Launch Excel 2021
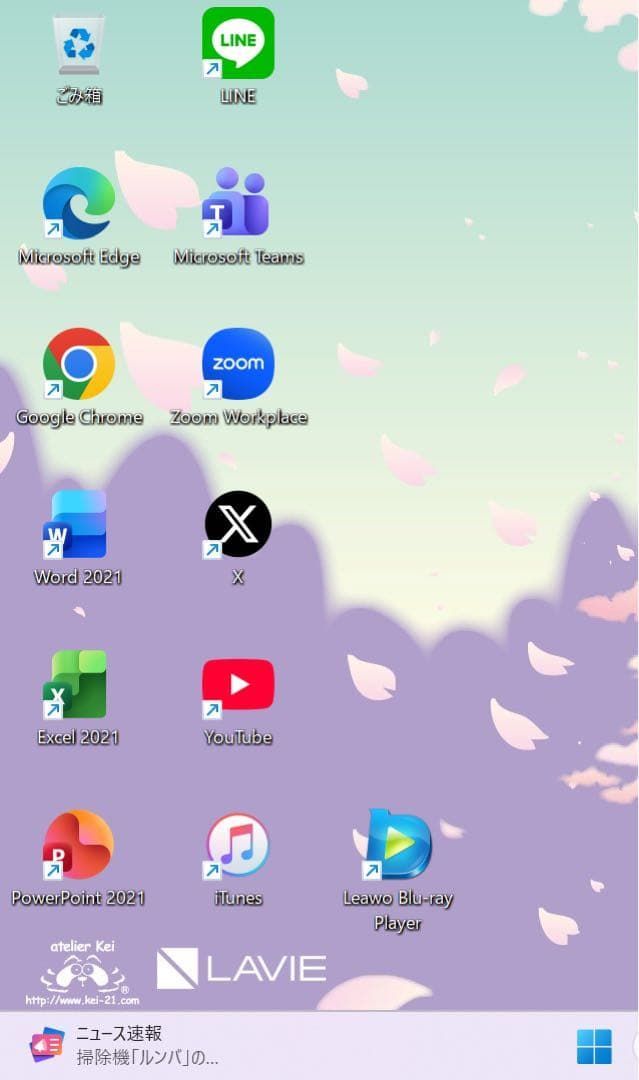This screenshot has height=1080, width=639. coord(78,685)
